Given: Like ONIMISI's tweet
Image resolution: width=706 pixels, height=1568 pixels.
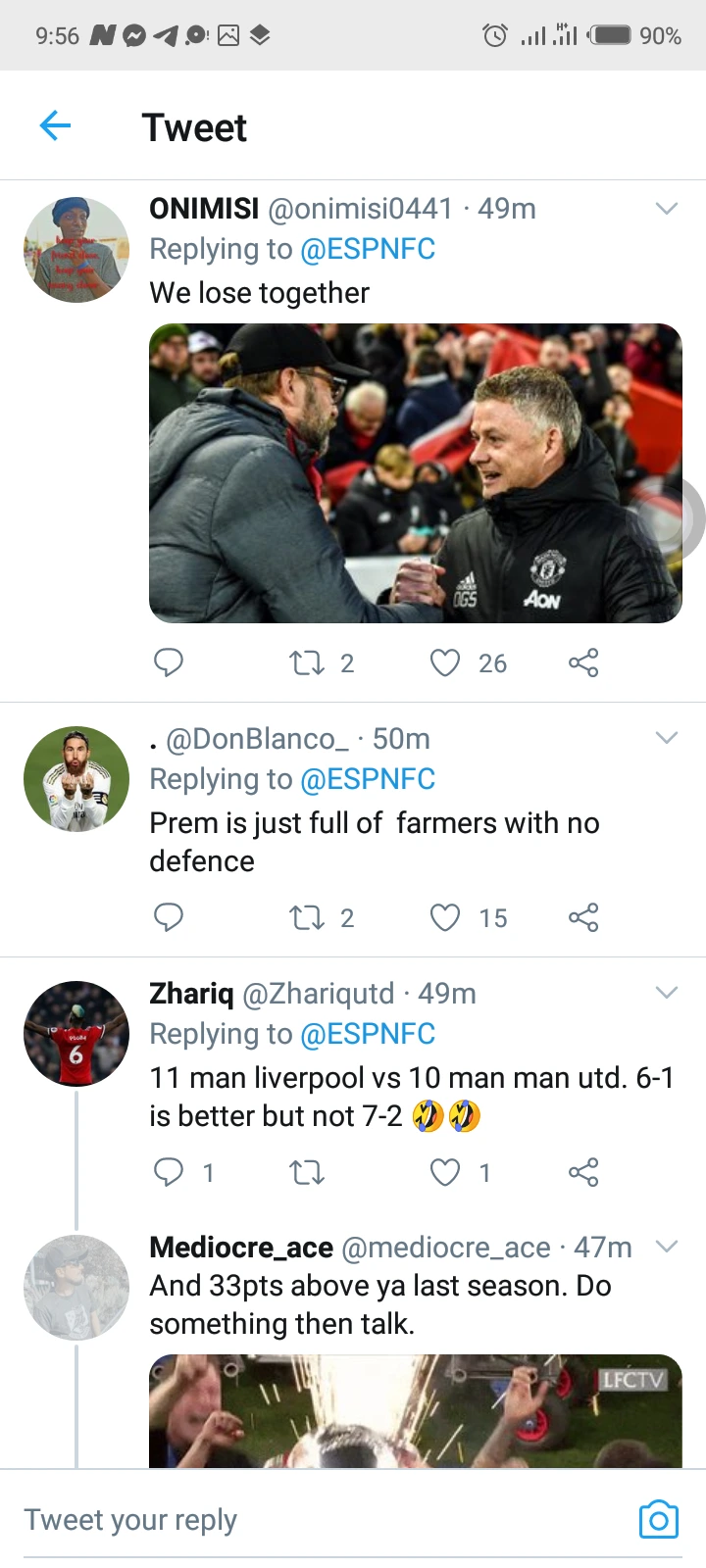Looking at the screenshot, I should [x=445, y=663].
